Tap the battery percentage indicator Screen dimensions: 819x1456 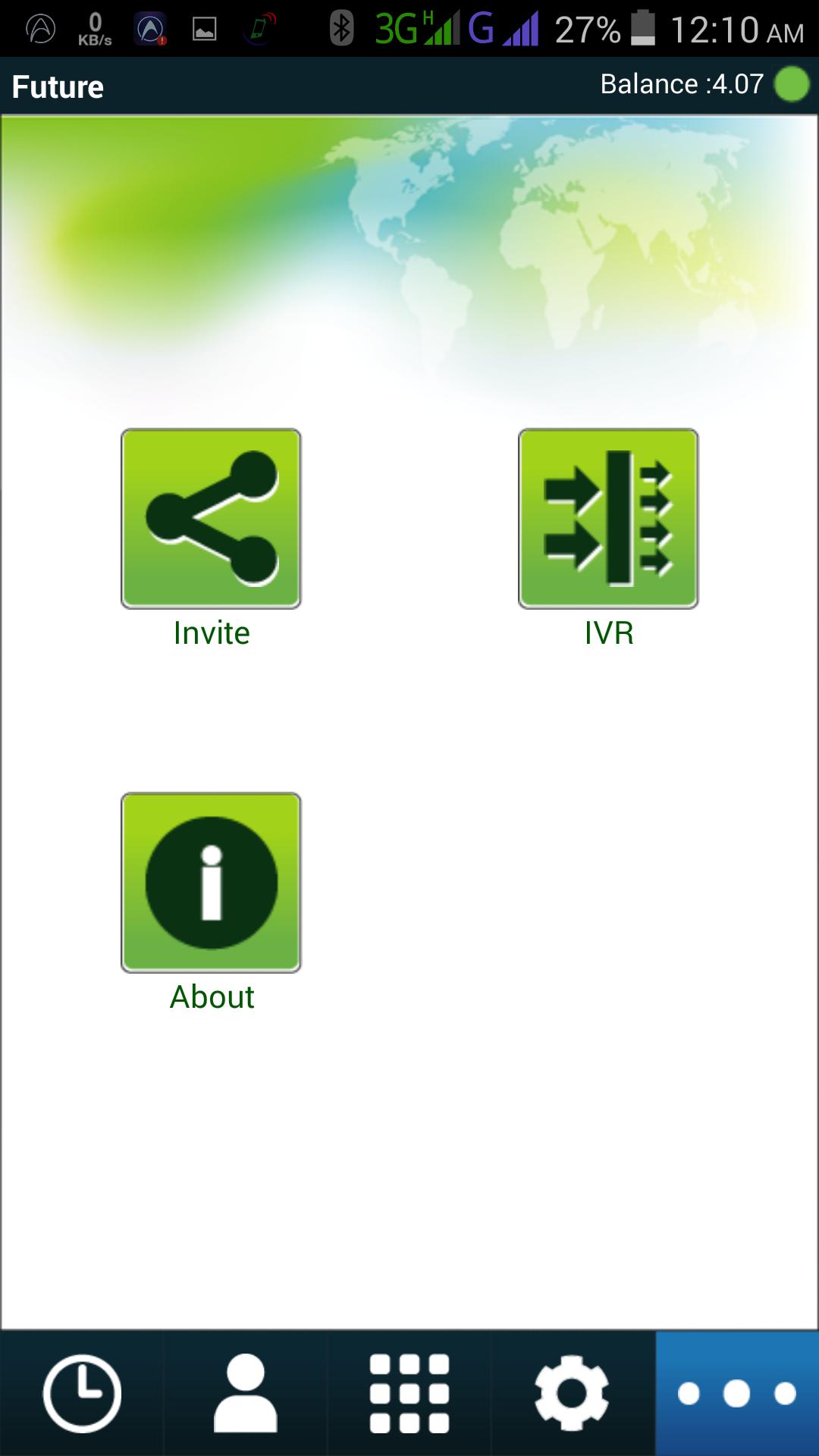click(586, 29)
